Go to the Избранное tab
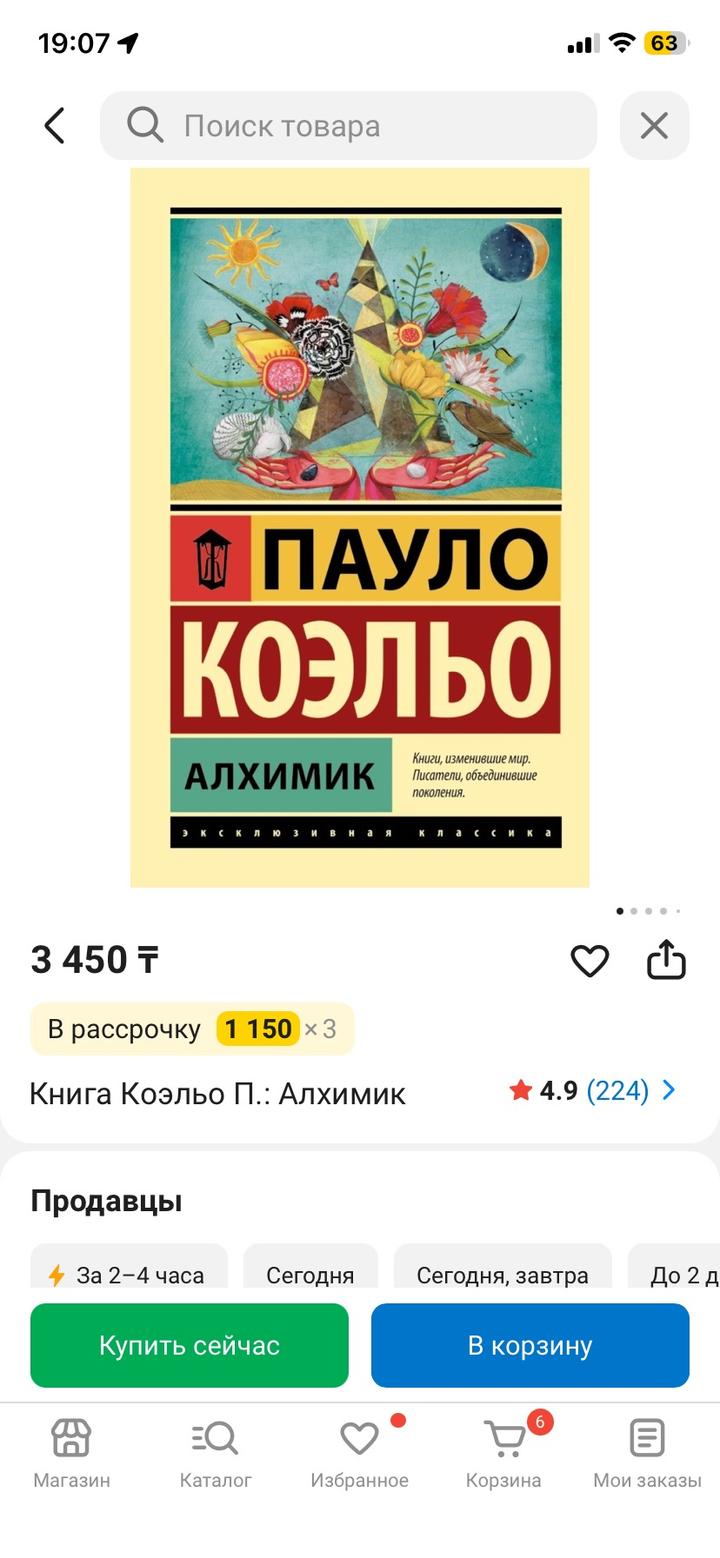The height and width of the screenshot is (1558, 720). pos(359,1452)
